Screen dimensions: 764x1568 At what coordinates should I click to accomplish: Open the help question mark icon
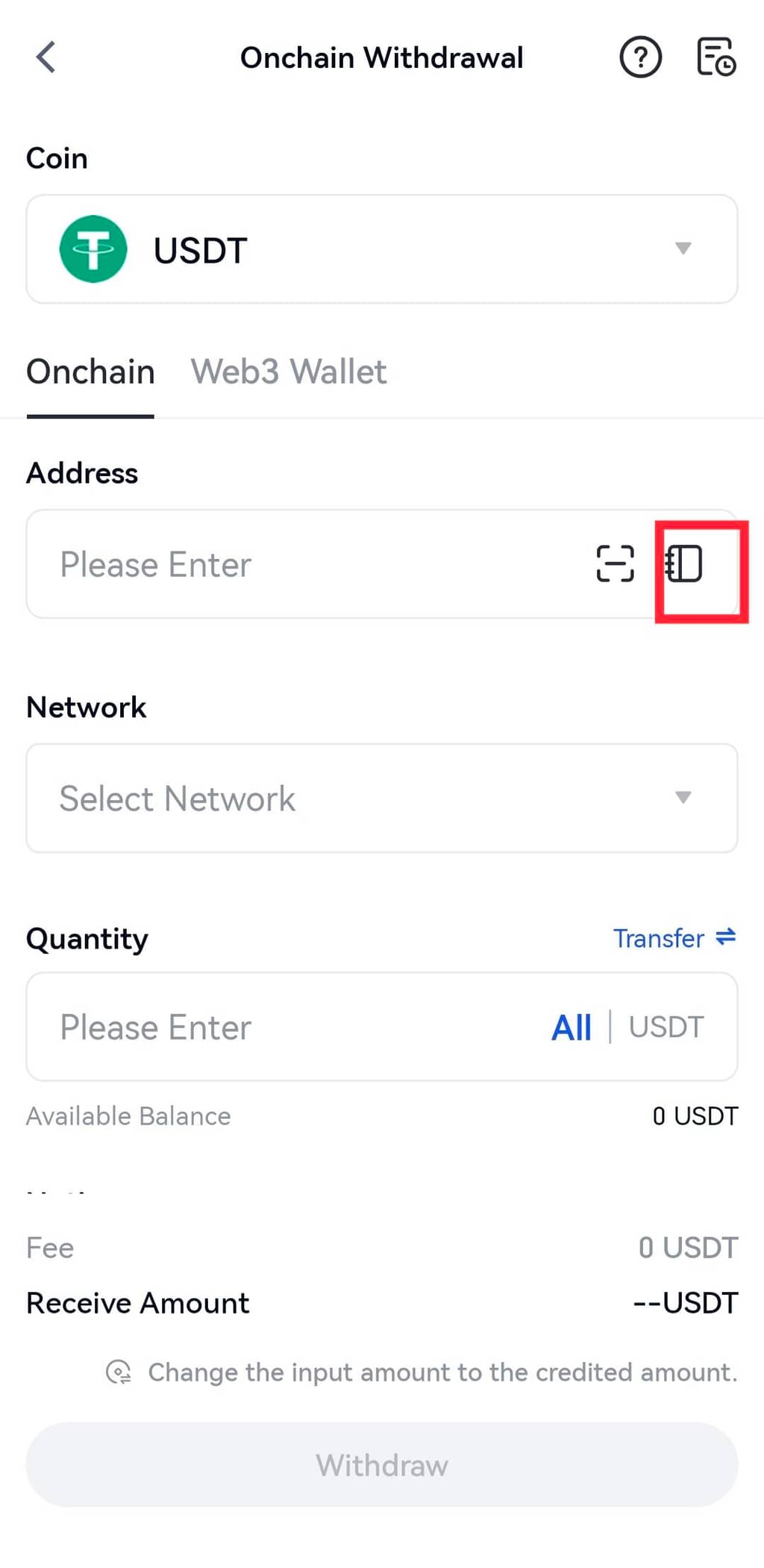[x=640, y=57]
